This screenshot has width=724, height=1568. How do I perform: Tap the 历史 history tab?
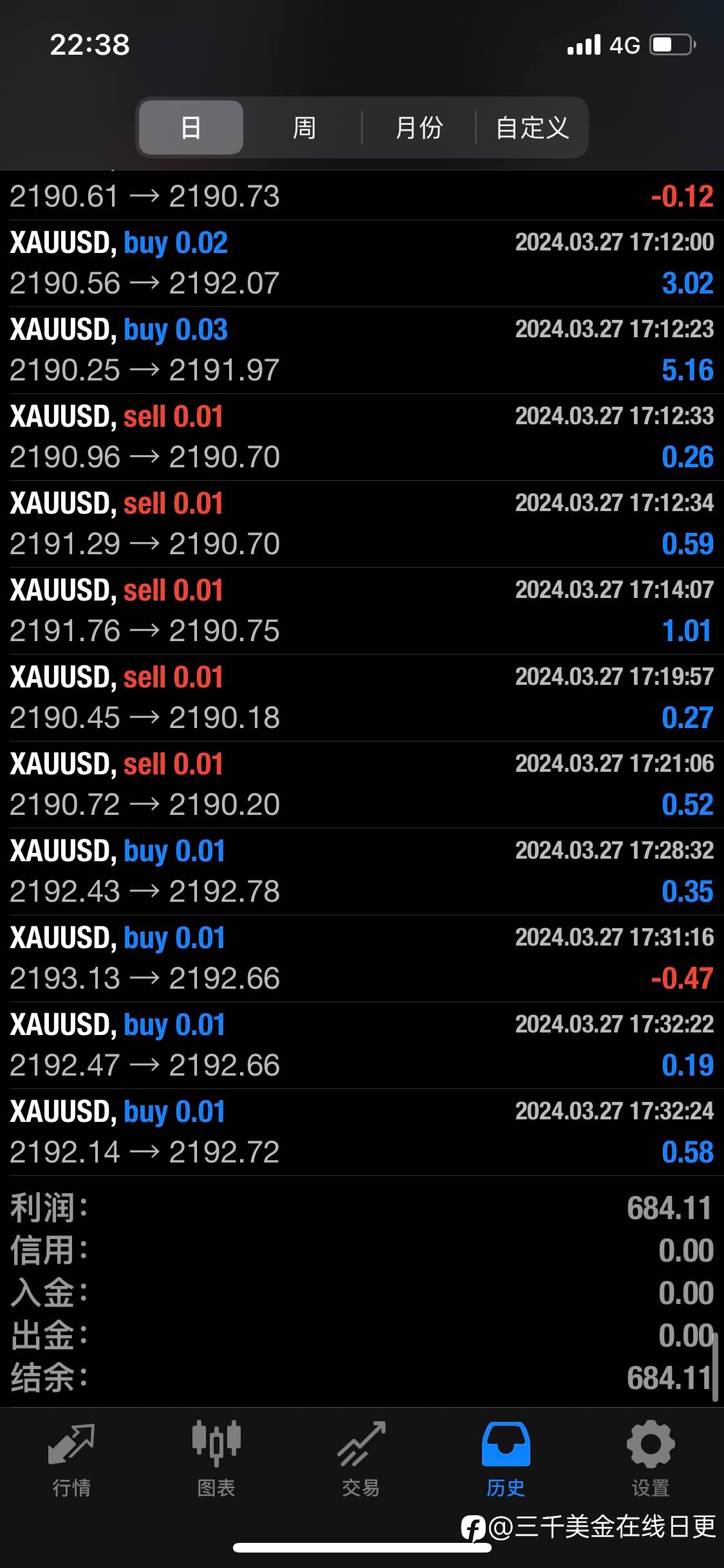506,1460
